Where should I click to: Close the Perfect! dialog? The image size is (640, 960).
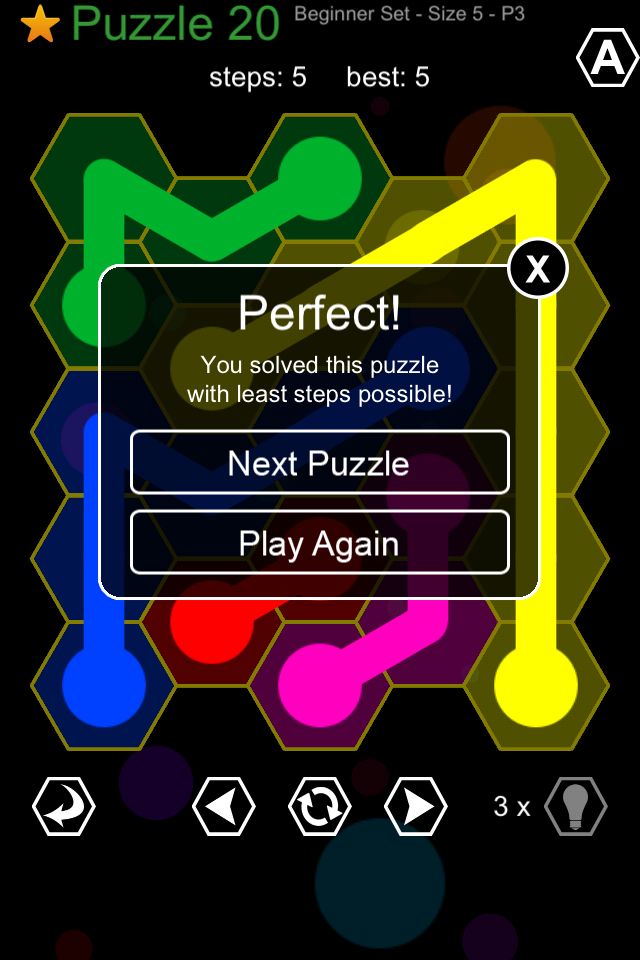pos(538,268)
